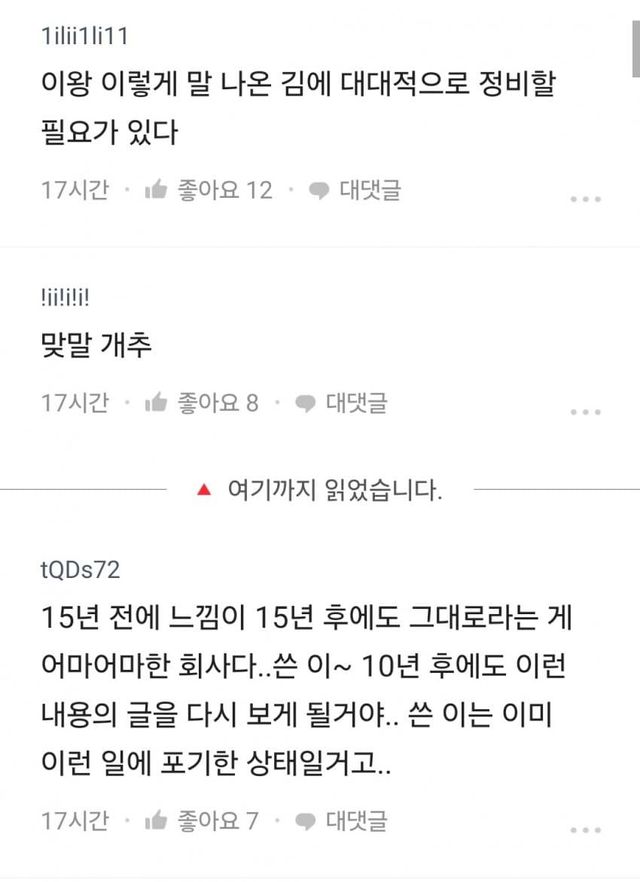
Task: Like the '맞말 개추' comment
Action: 201,403
